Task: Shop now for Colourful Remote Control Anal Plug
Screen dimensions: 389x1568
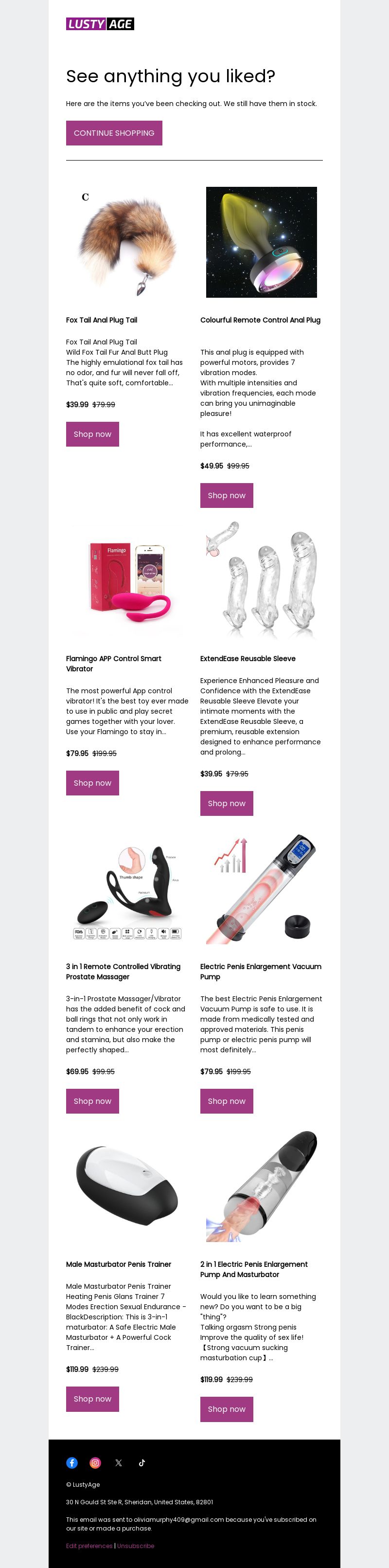Action: pyautogui.click(x=227, y=495)
